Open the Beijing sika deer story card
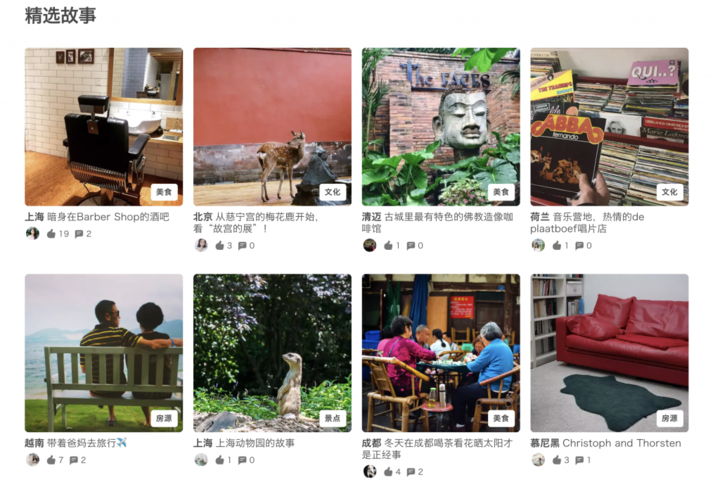This screenshot has width=720, height=480. pyautogui.click(x=272, y=126)
